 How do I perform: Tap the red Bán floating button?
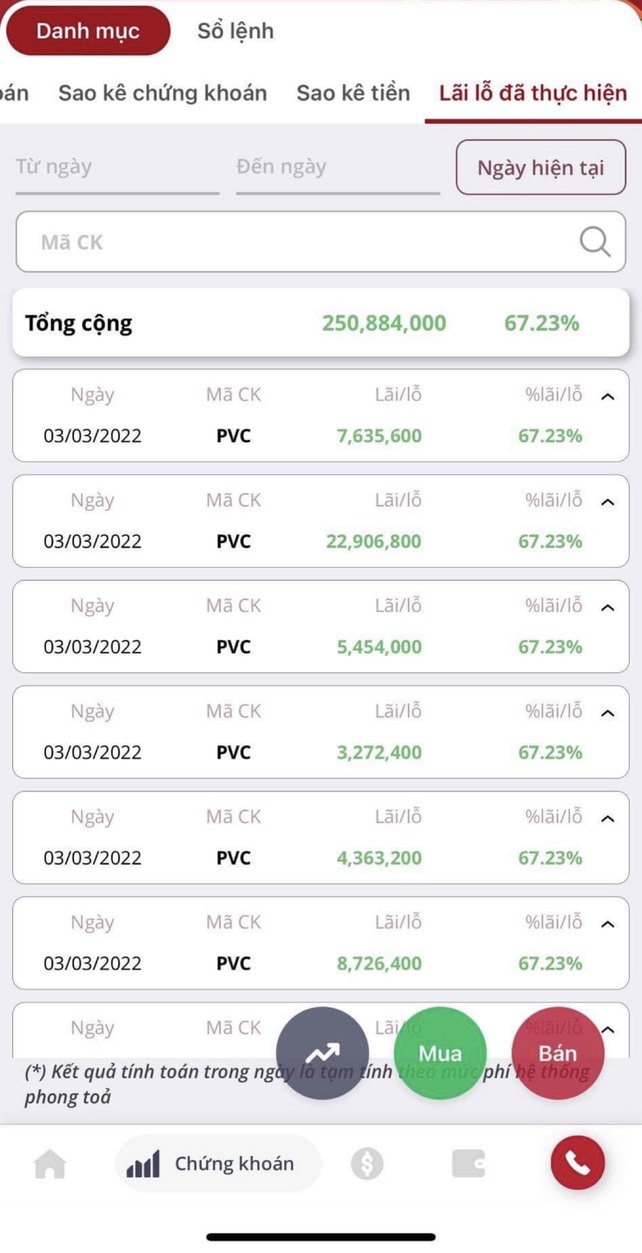(x=557, y=1053)
